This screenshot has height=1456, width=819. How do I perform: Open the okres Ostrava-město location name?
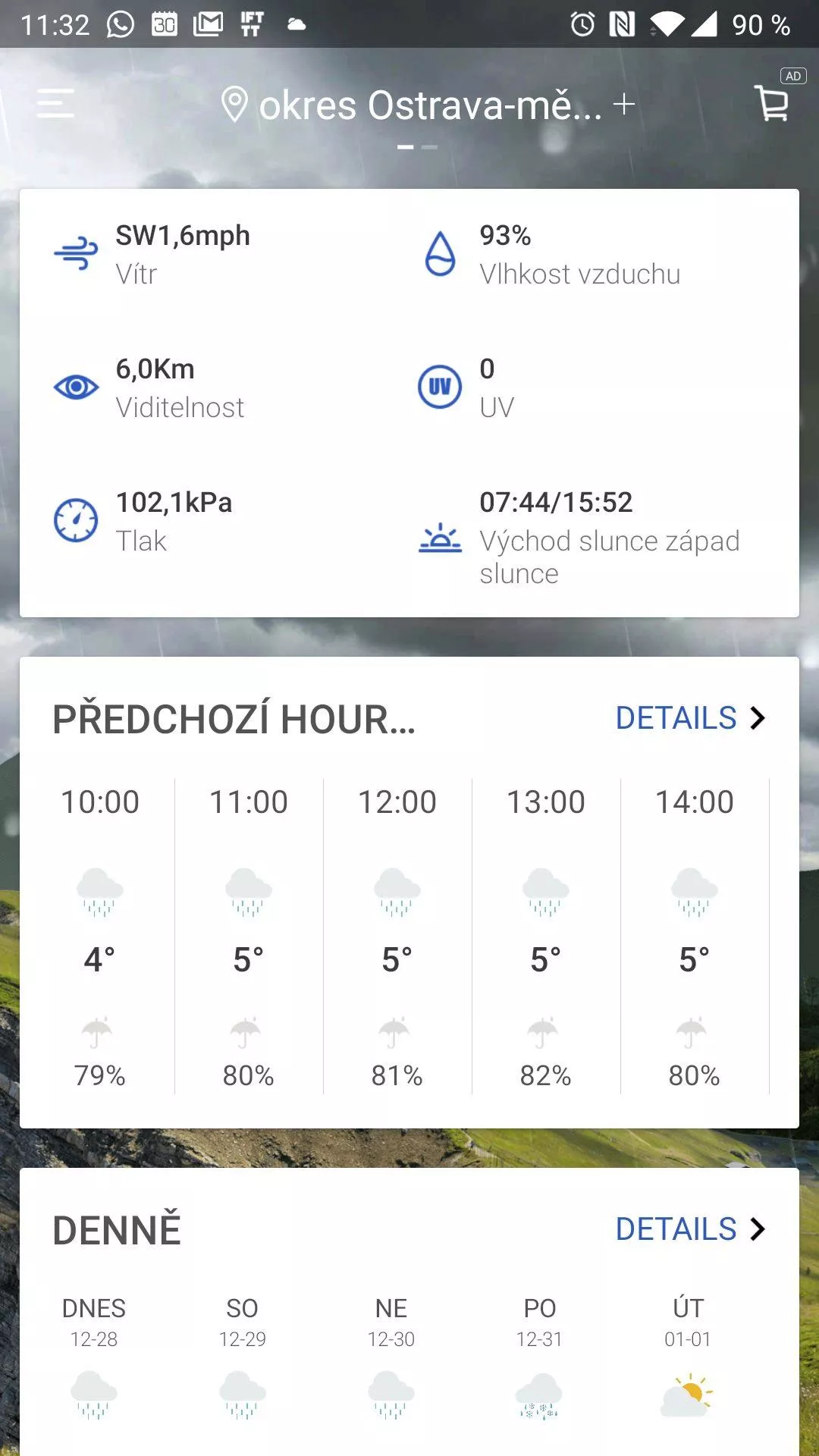pos(430,105)
